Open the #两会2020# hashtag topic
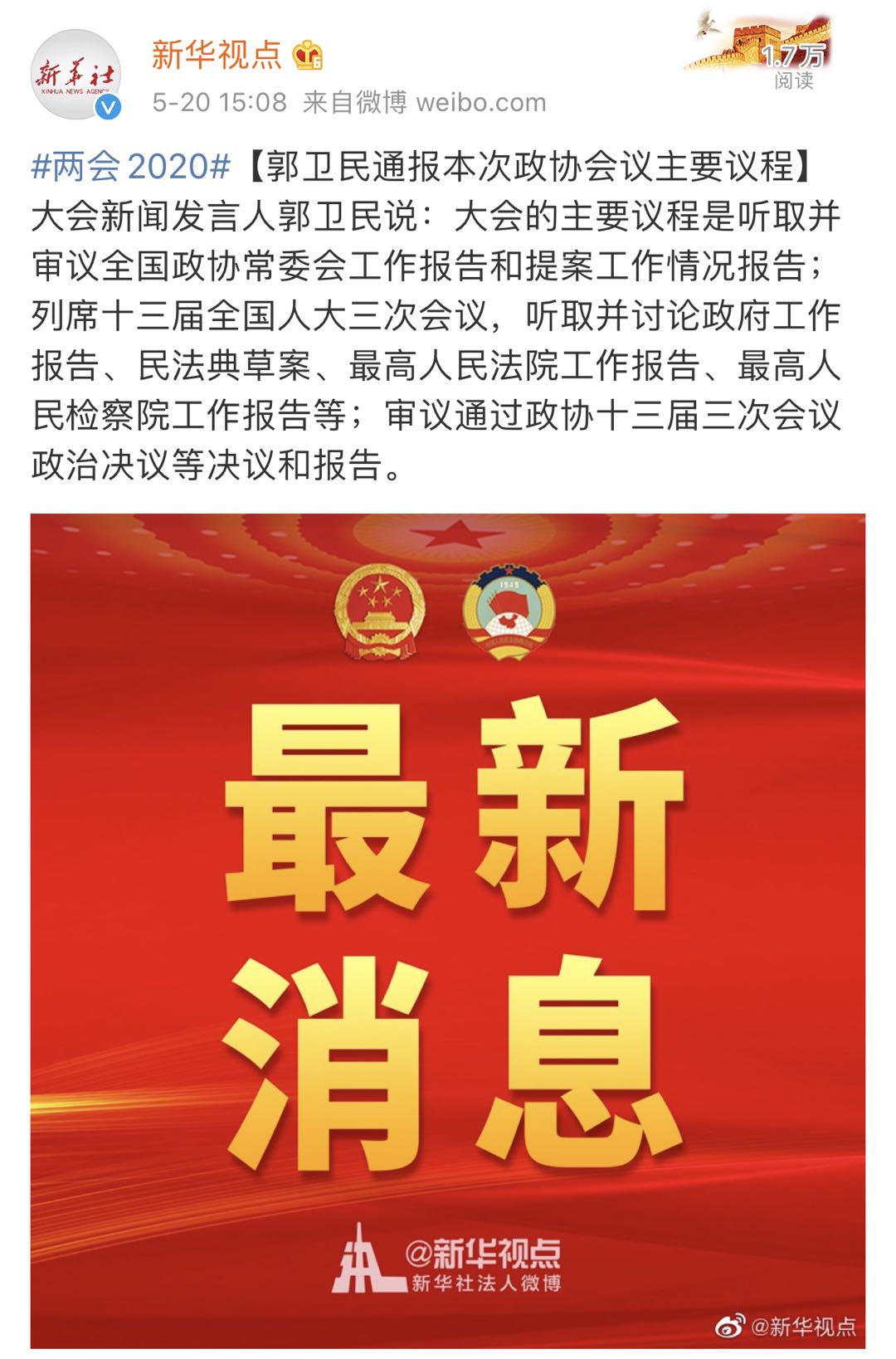This screenshot has width=896, height=1359. pos(130,167)
